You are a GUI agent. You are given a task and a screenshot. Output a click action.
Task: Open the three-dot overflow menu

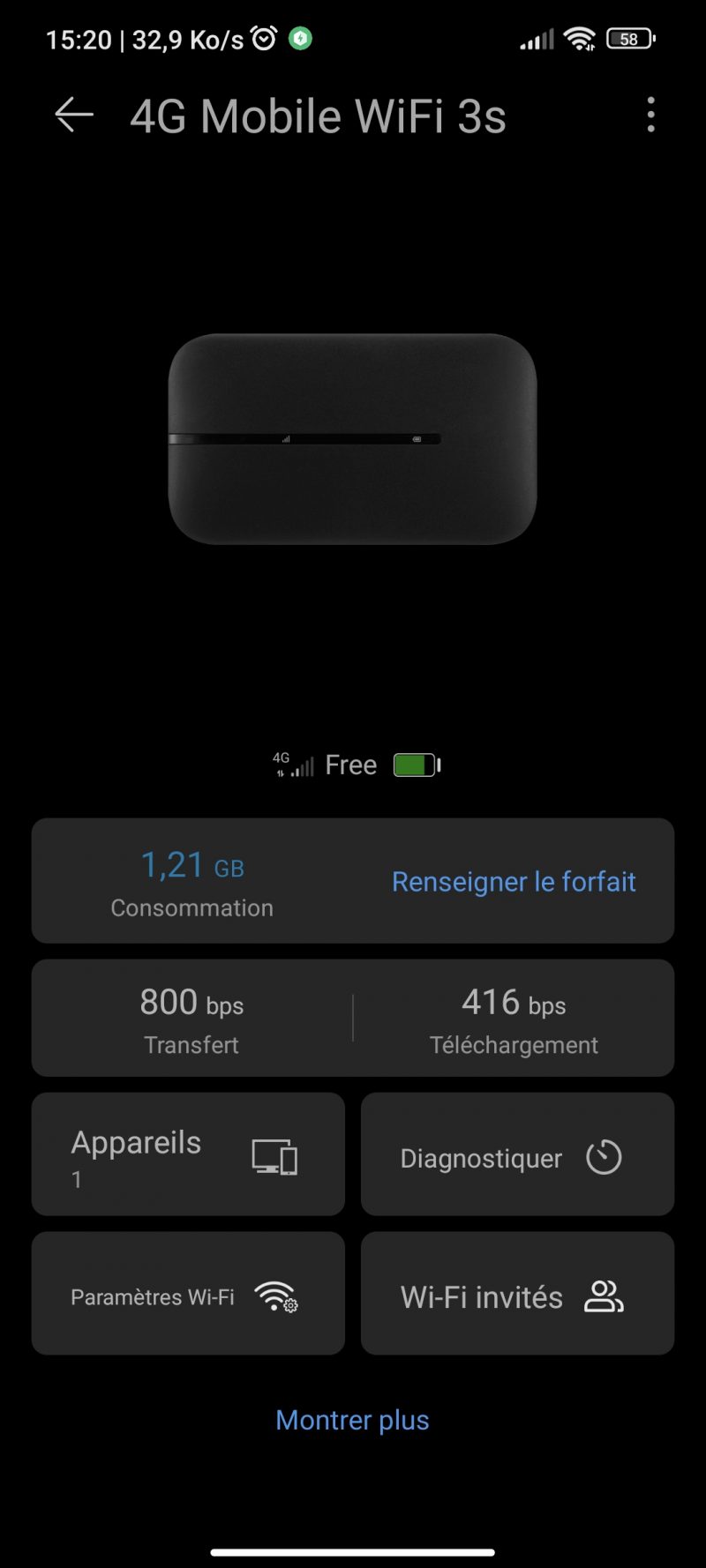(651, 116)
